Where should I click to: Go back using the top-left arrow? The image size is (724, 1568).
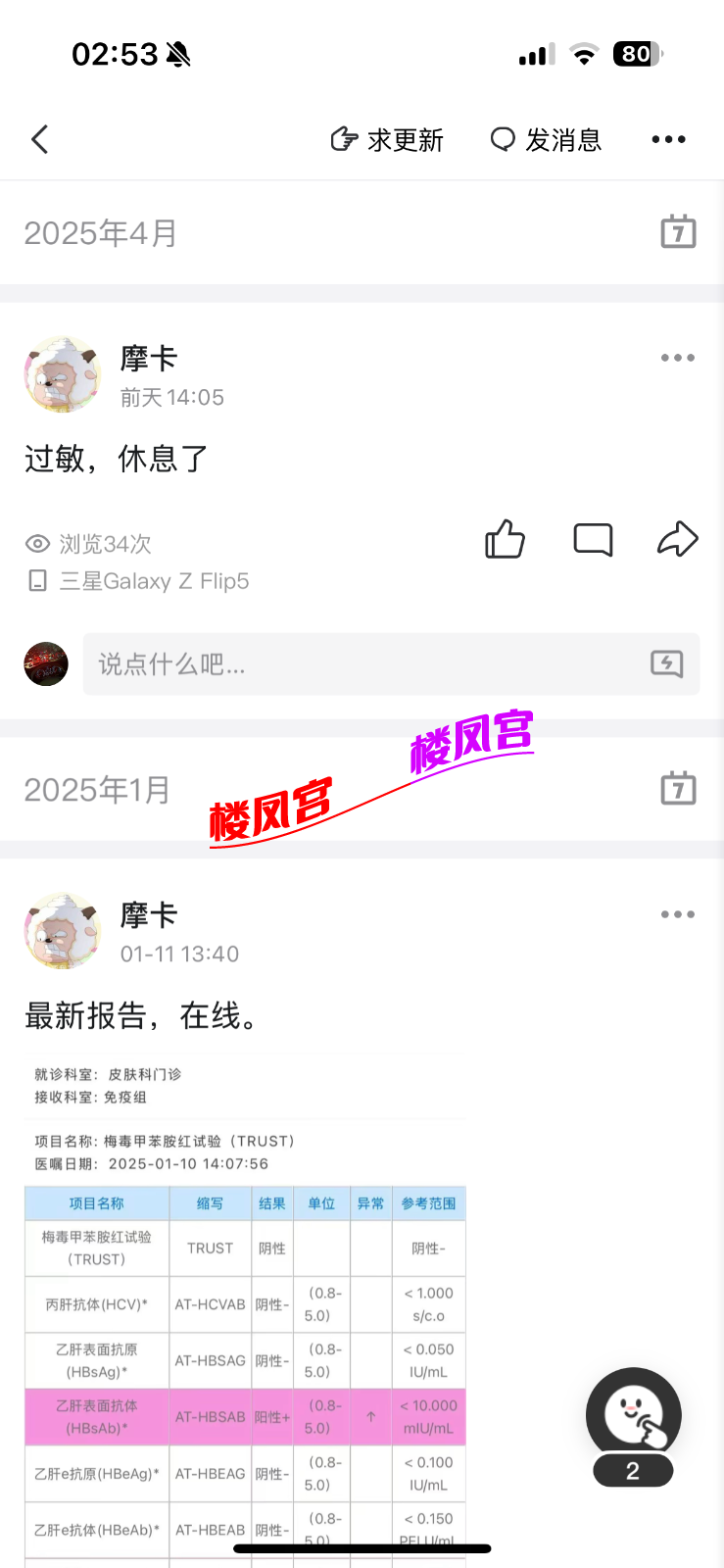[40, 140]
